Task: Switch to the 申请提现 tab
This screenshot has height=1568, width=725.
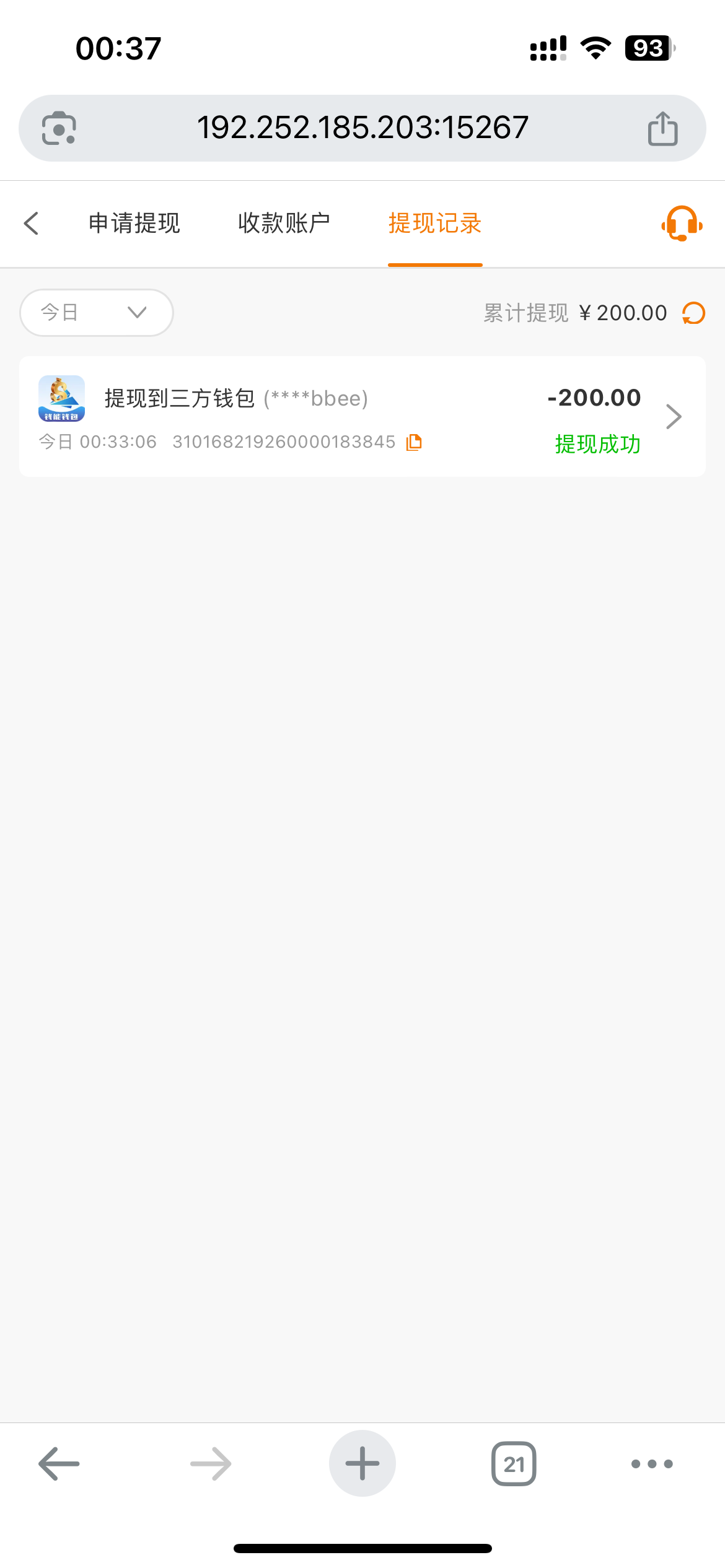Action: tap(134, 223)
